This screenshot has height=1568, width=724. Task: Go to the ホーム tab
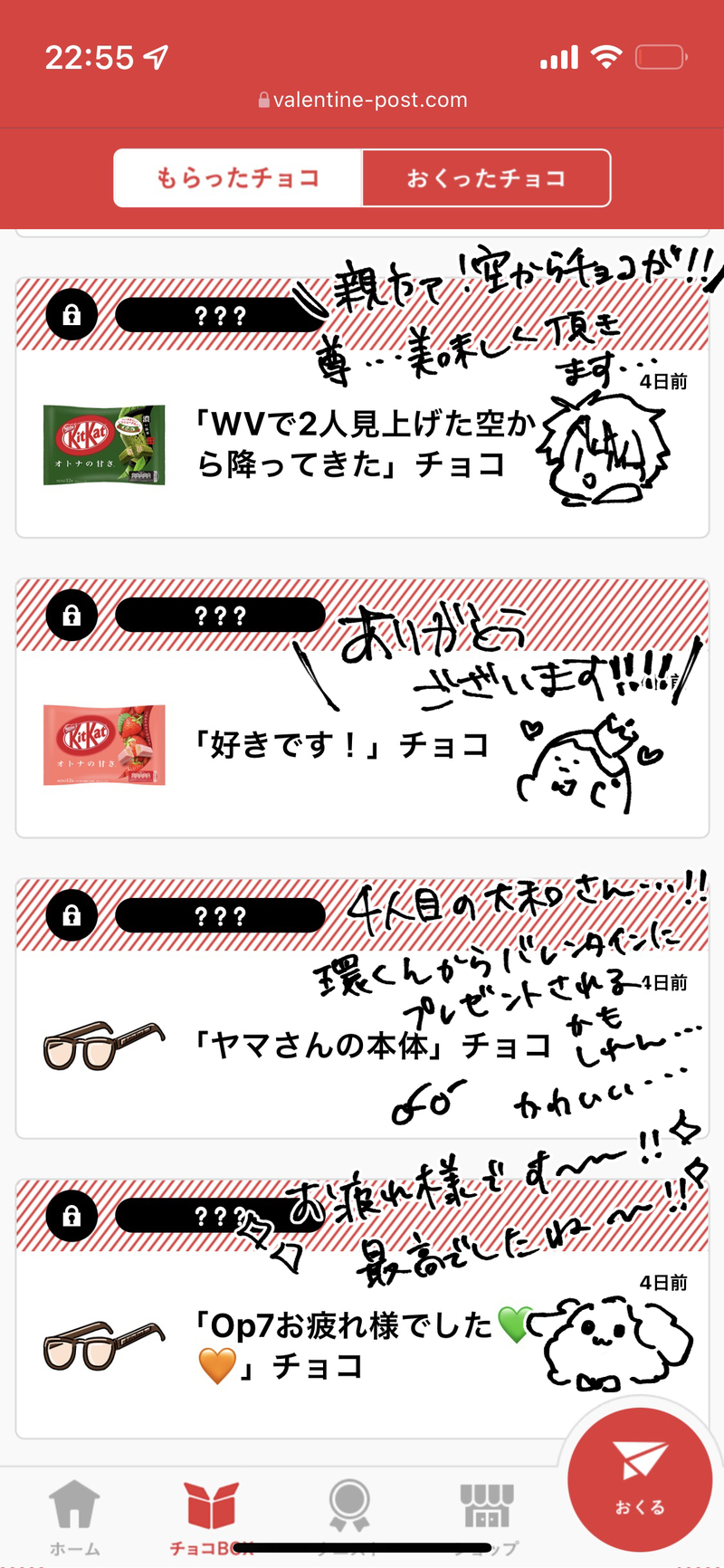point(75,1516)
